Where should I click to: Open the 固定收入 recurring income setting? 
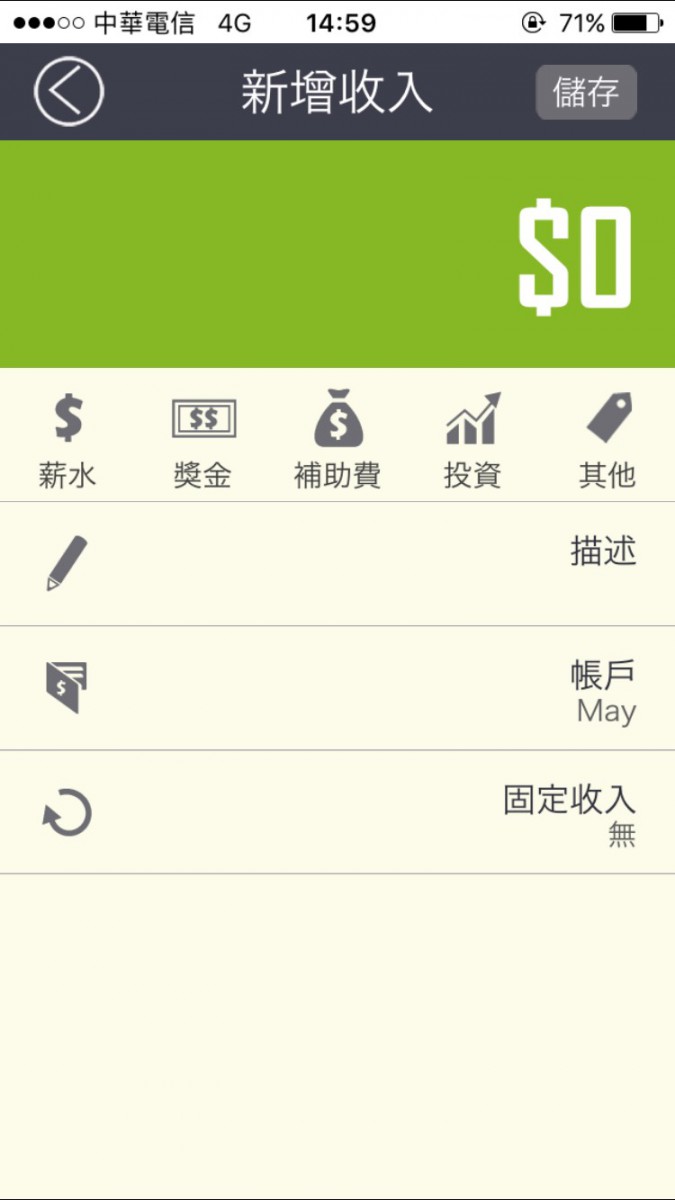click(x=338, y=812)
